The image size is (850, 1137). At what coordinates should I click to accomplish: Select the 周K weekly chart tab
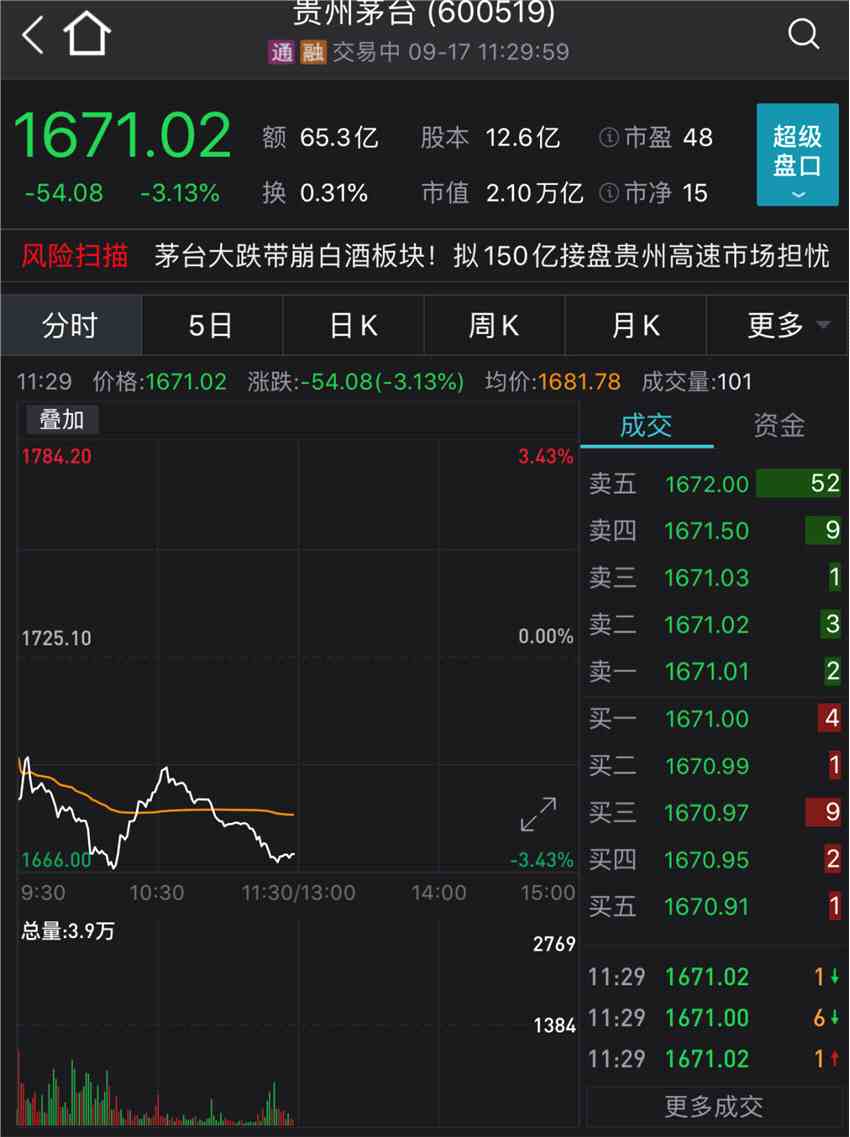[494, 325]
